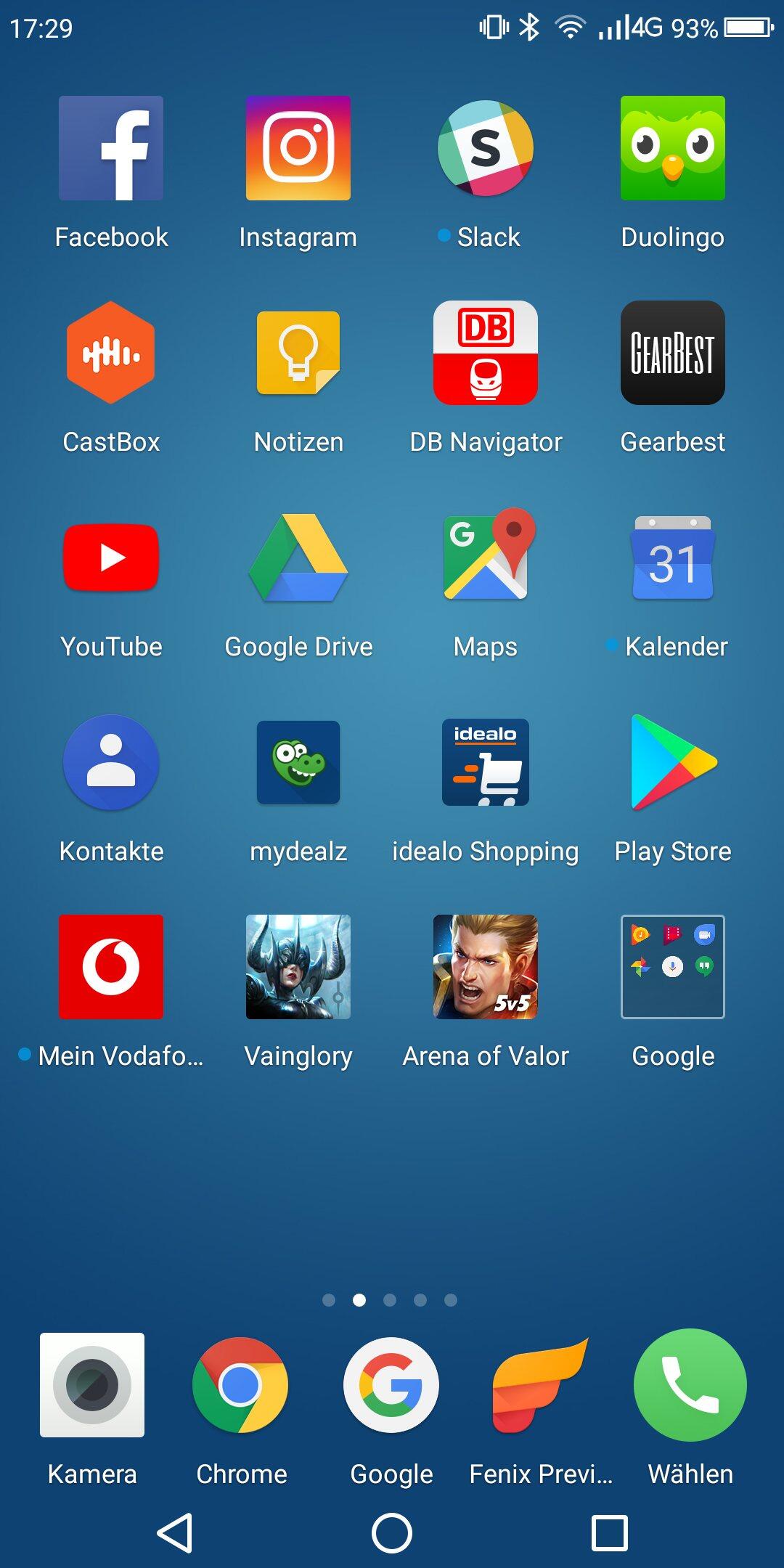Launch the Notizen app
Viewport: 784px width, 1568px height.
pyautogui.click(x=298, y=354)
